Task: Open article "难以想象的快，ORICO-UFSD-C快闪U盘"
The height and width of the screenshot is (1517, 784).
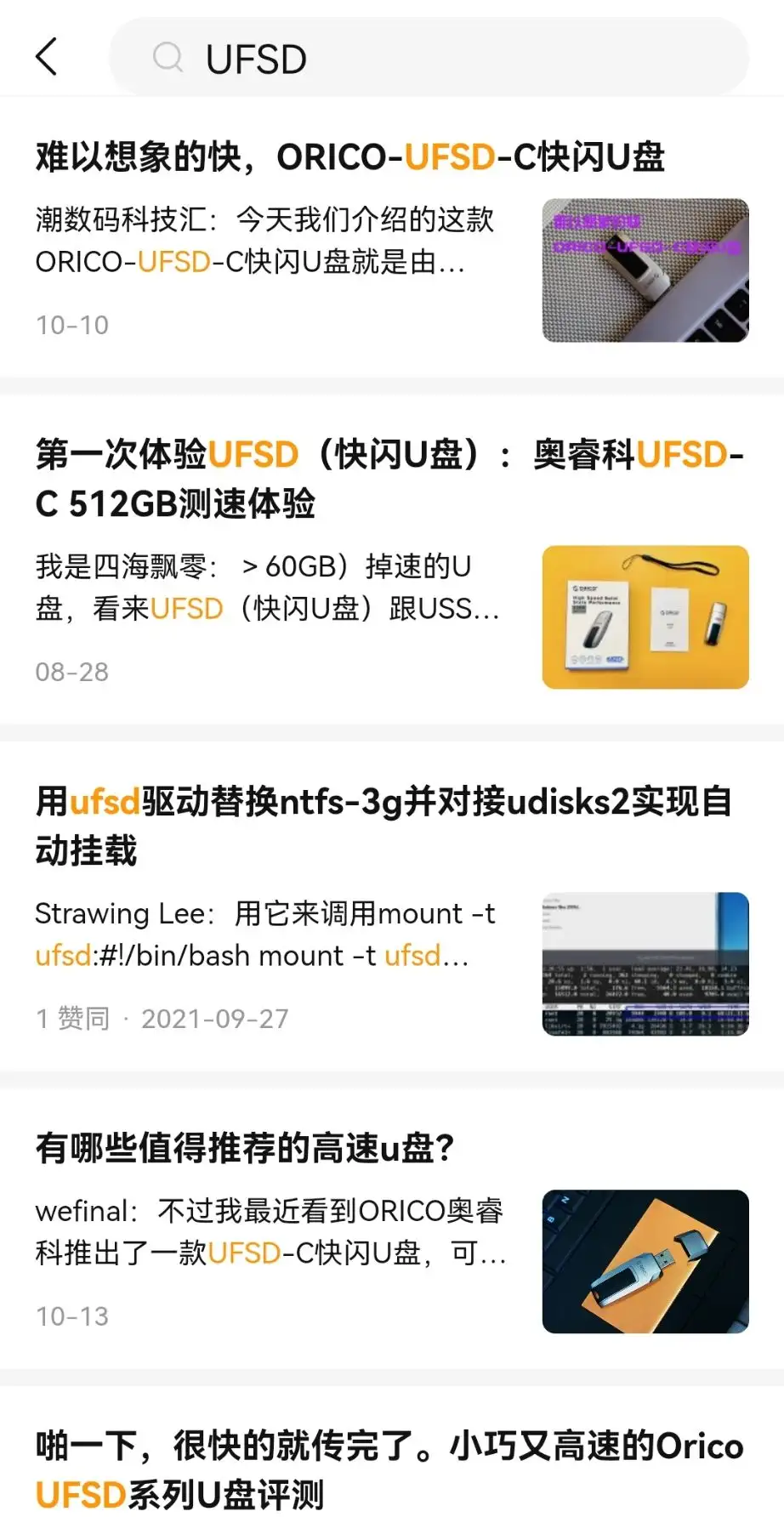Action: [351, 156]
